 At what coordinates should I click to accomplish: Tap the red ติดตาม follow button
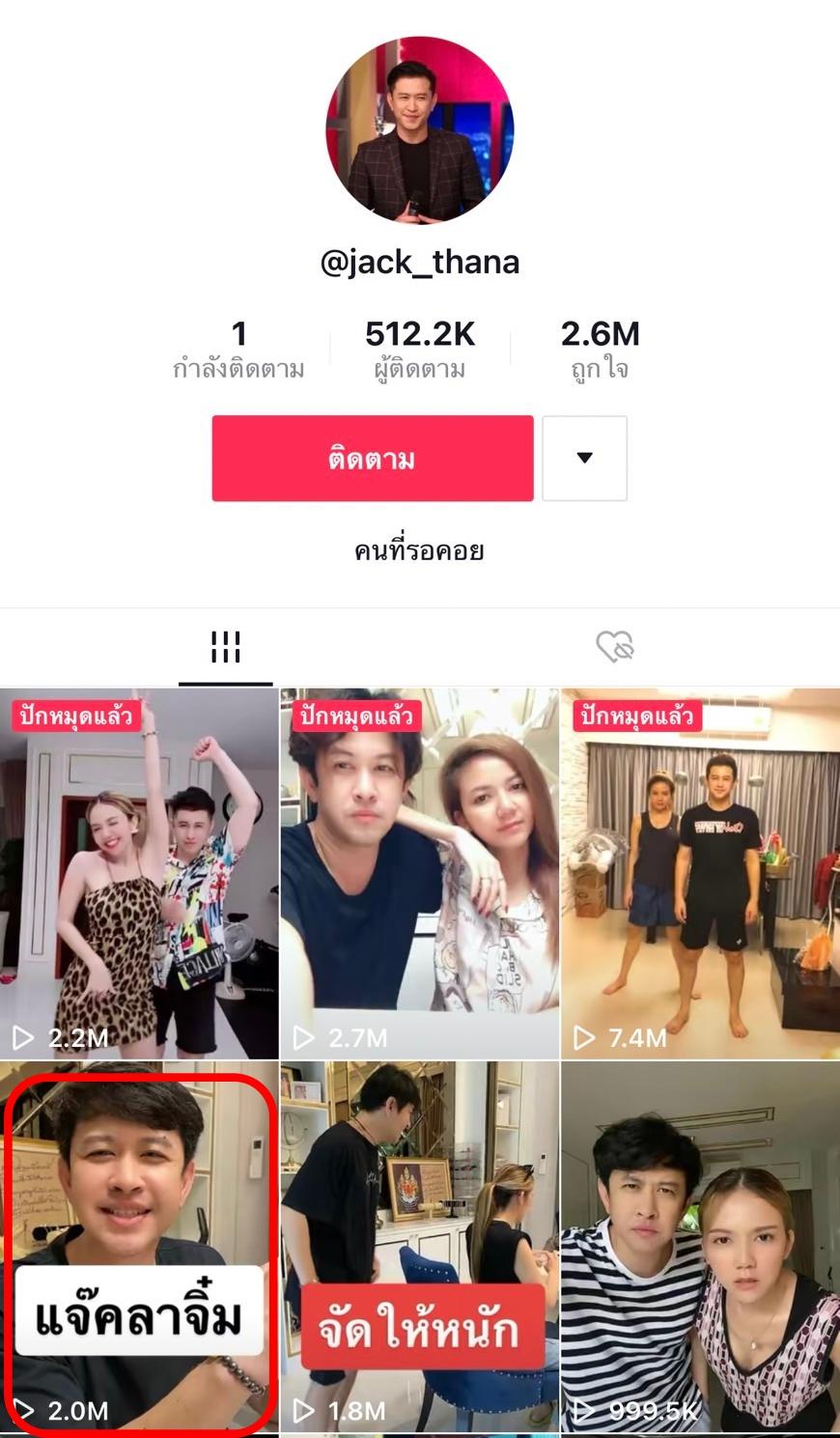click(372, 458)
